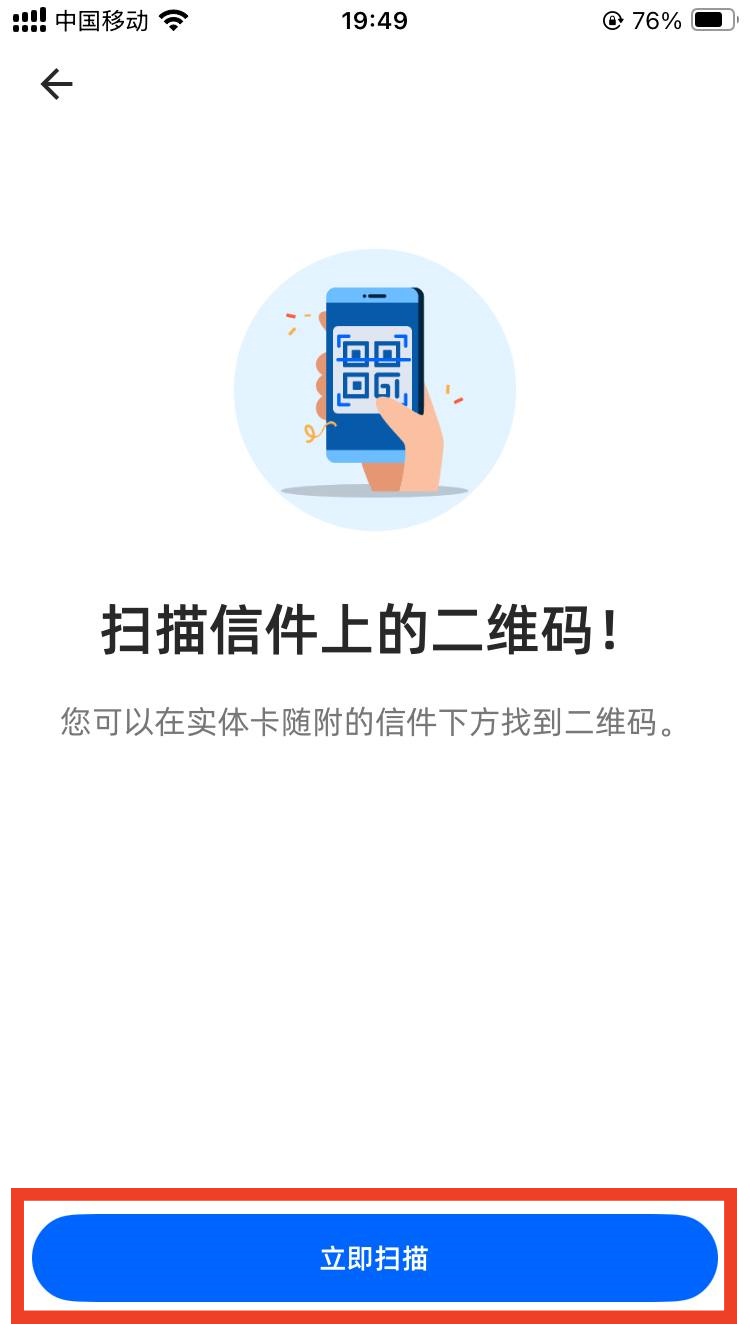
Task: Tap the QR code shown on the illustrated phone
Action: 371,368
